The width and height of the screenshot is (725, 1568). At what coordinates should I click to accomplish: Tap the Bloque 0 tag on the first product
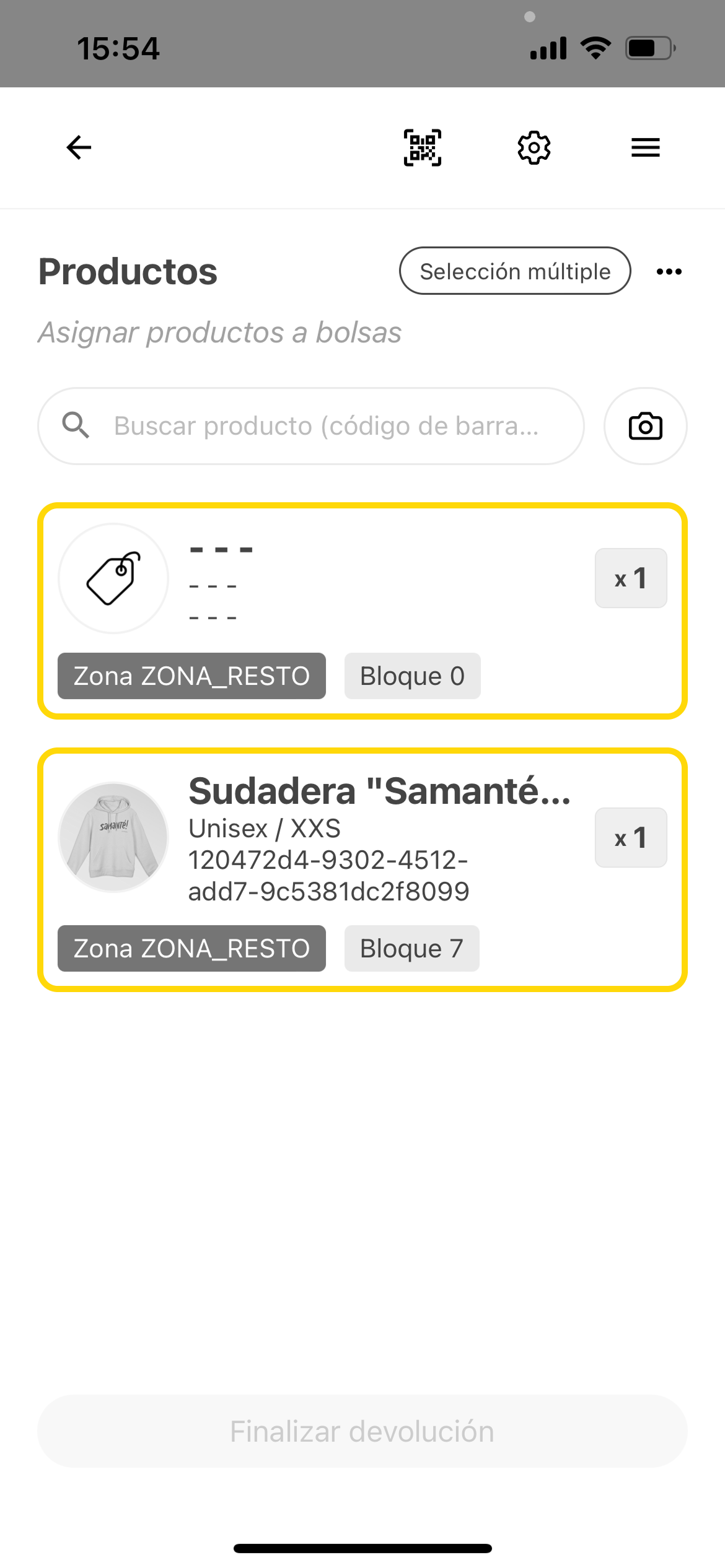pyautogui.click(x=411, y=676)
